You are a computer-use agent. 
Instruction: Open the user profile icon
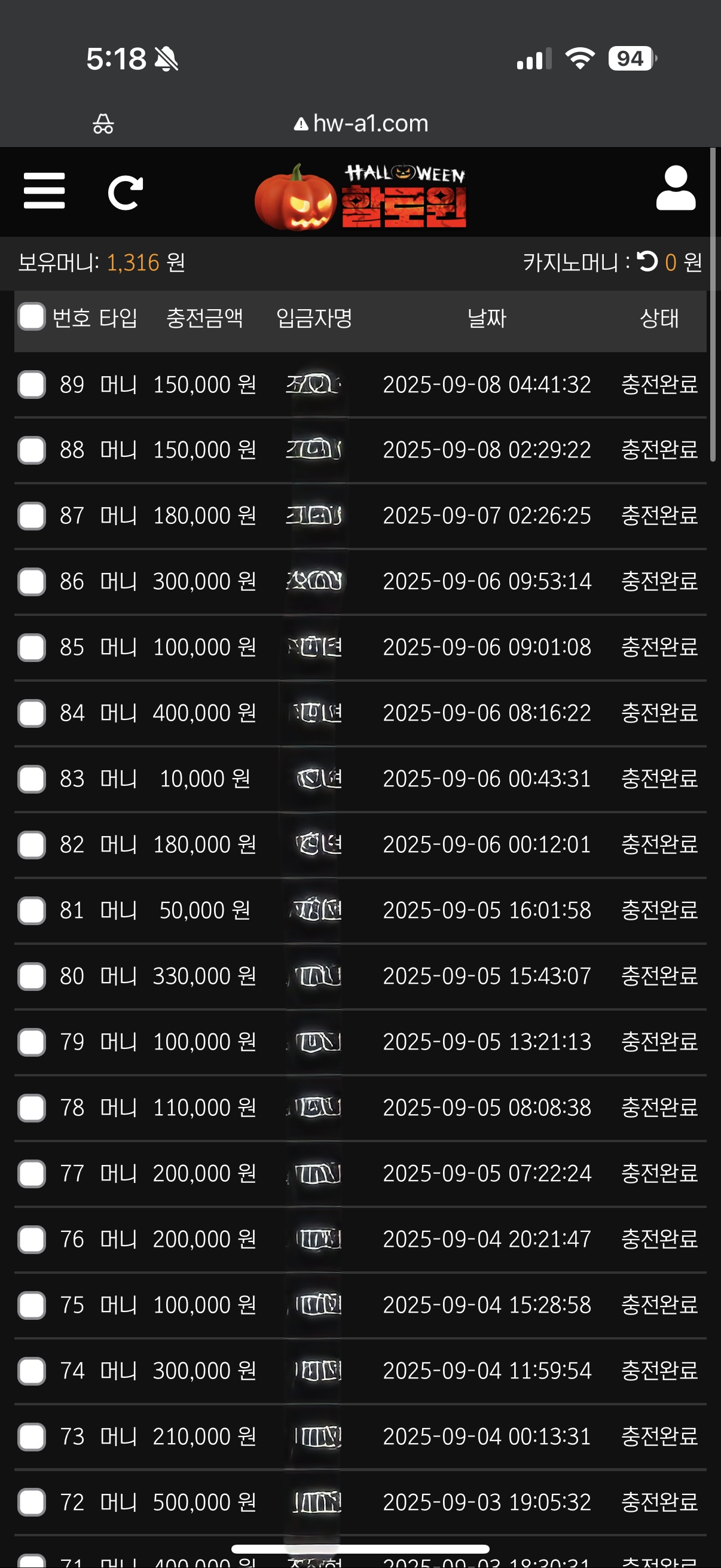coord(676,188)
